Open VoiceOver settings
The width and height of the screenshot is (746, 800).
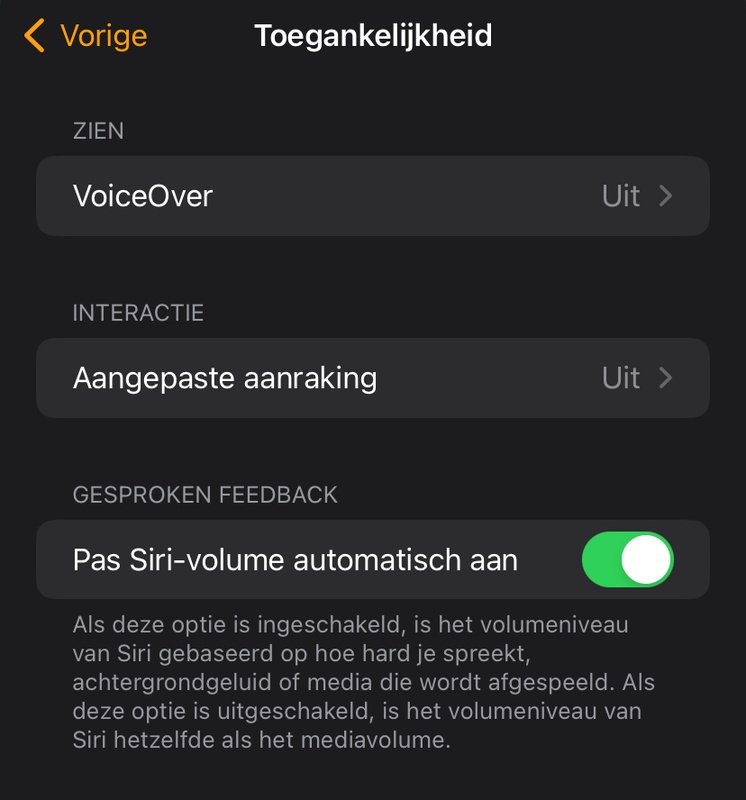(x=372, y=196)
